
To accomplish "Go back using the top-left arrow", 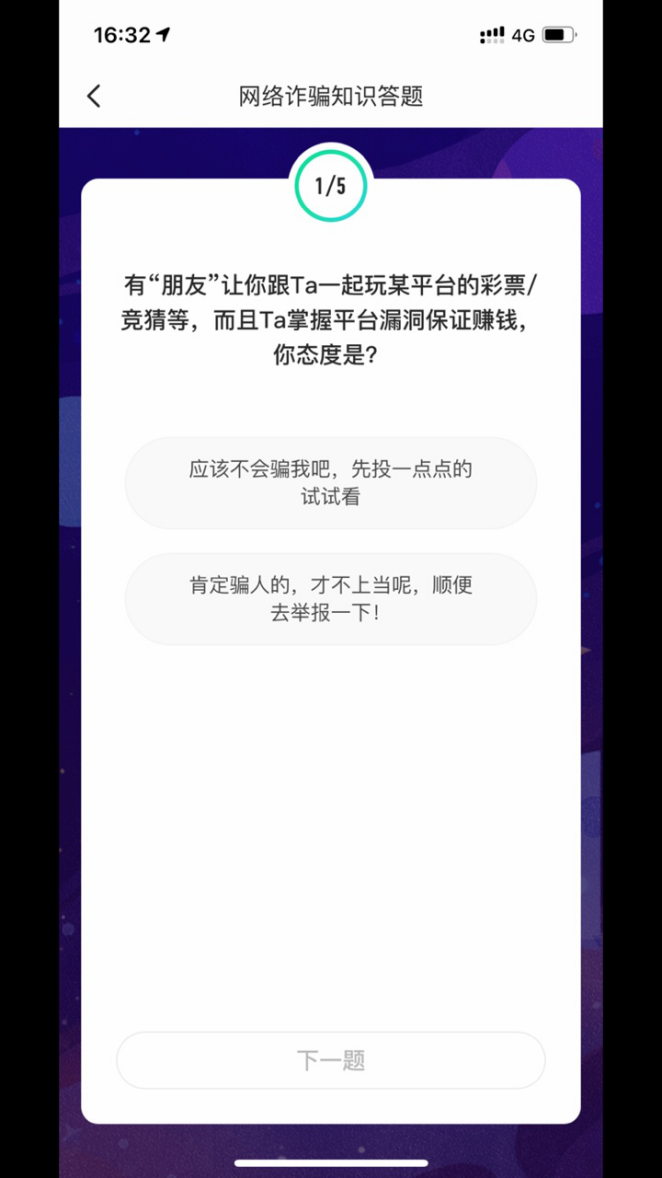I will coord(94,96).
